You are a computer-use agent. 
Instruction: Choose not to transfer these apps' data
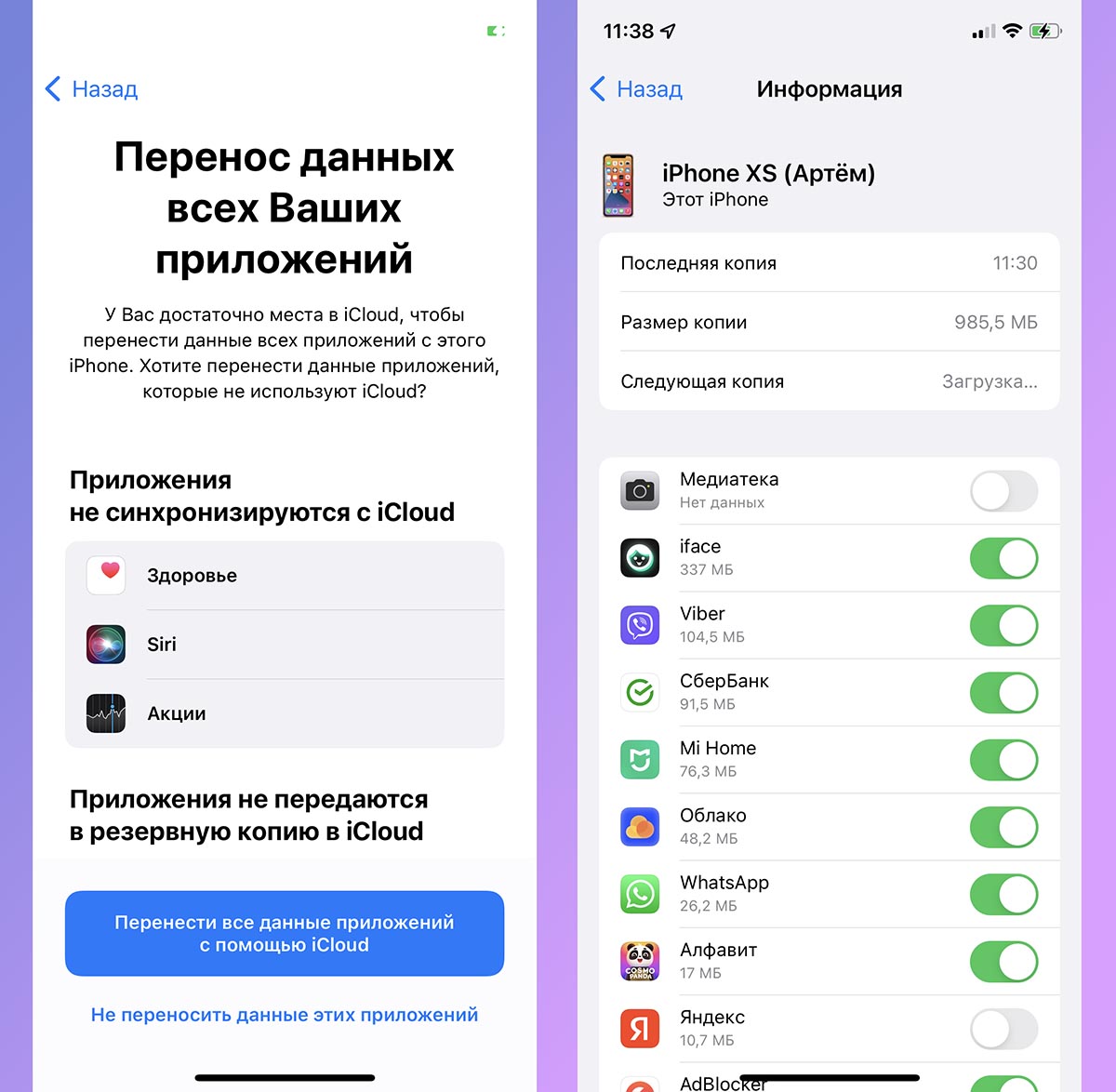coord(285,1015)
